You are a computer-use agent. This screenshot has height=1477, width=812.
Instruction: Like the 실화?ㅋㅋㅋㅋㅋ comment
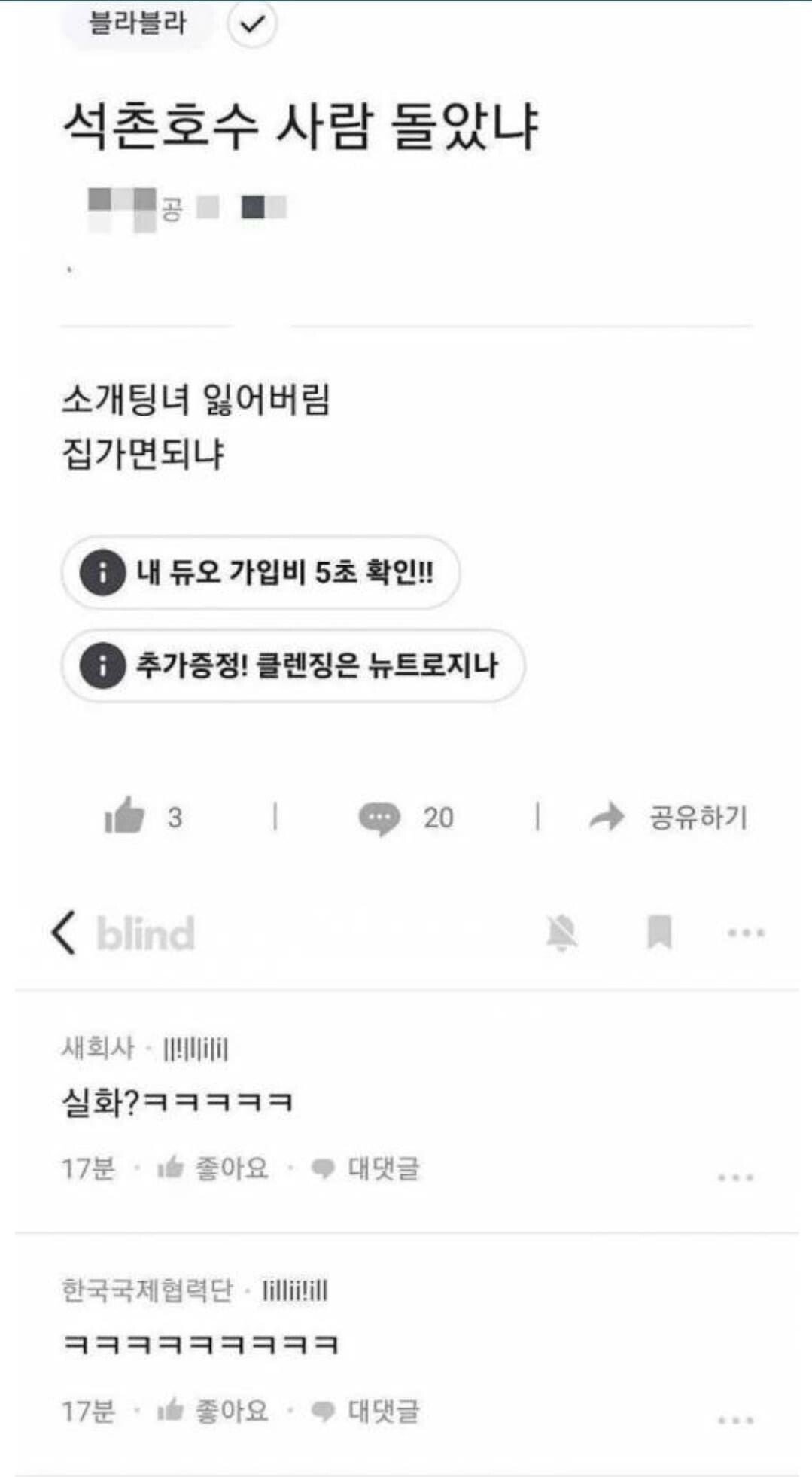[212, 1168]
